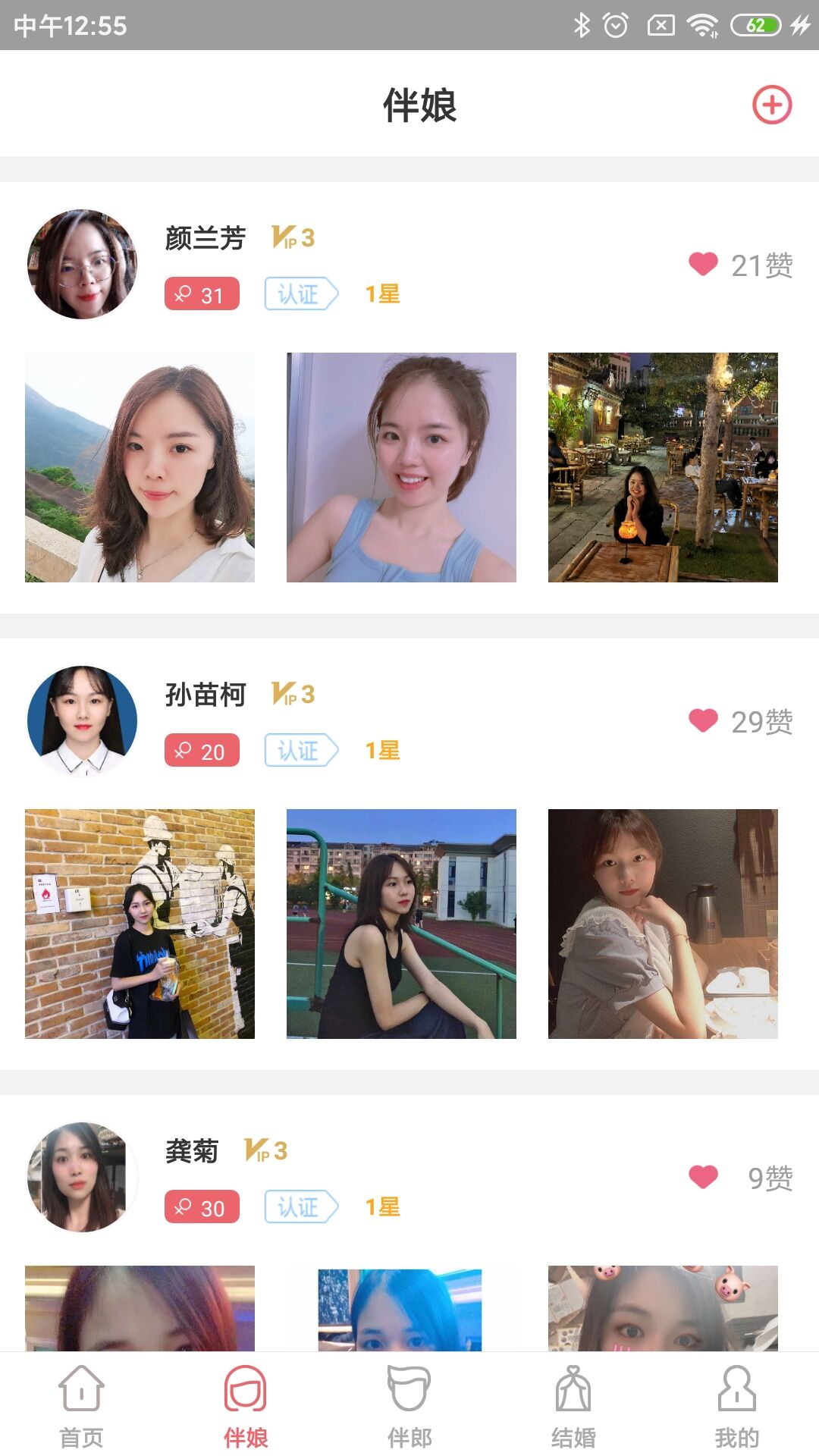View 颜兰芳's first photo with mountain background

click(x=140, y=467)
